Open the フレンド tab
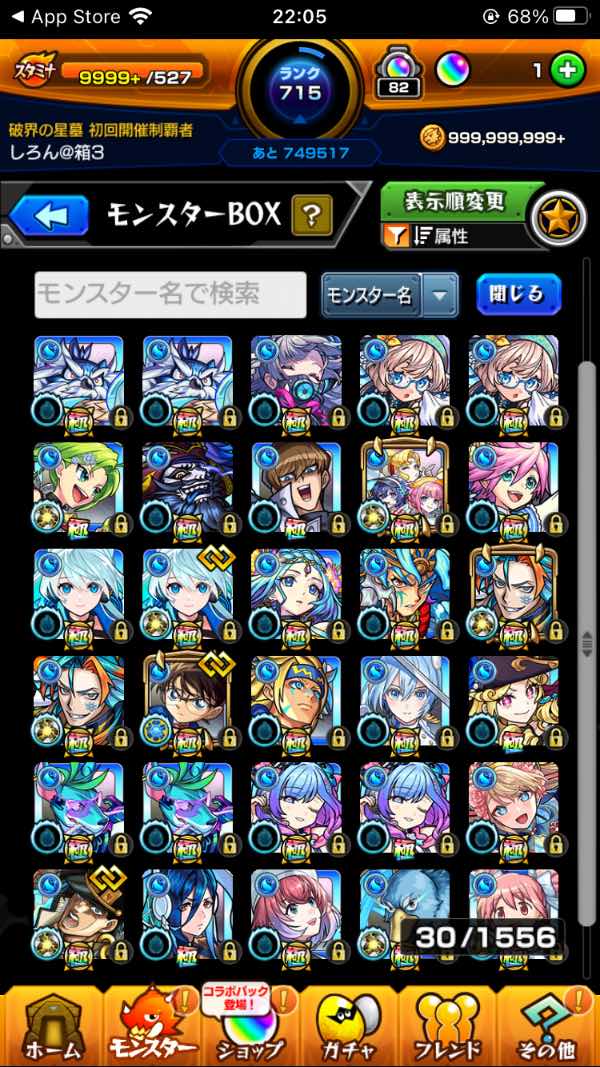Viewport: 600px width, 1067px height. coord(448,1025)
